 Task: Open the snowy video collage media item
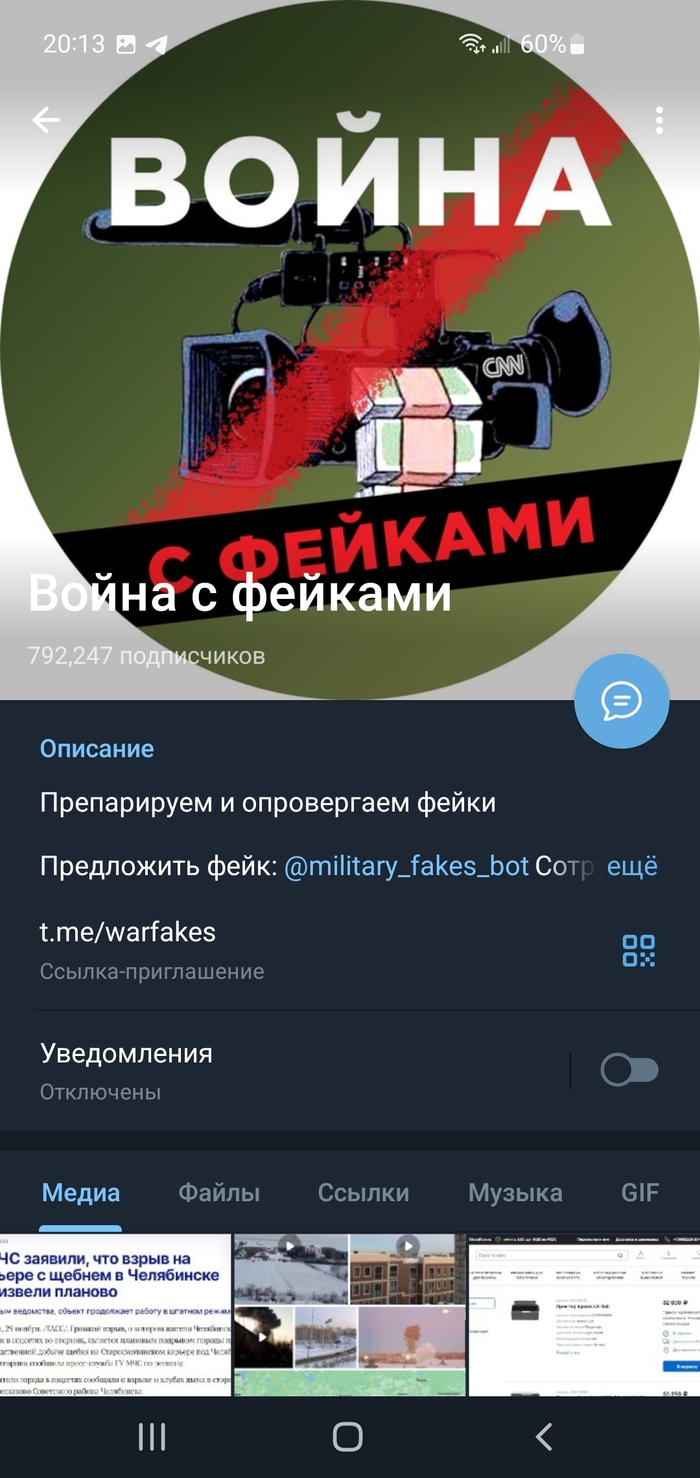pos(349,1314)
